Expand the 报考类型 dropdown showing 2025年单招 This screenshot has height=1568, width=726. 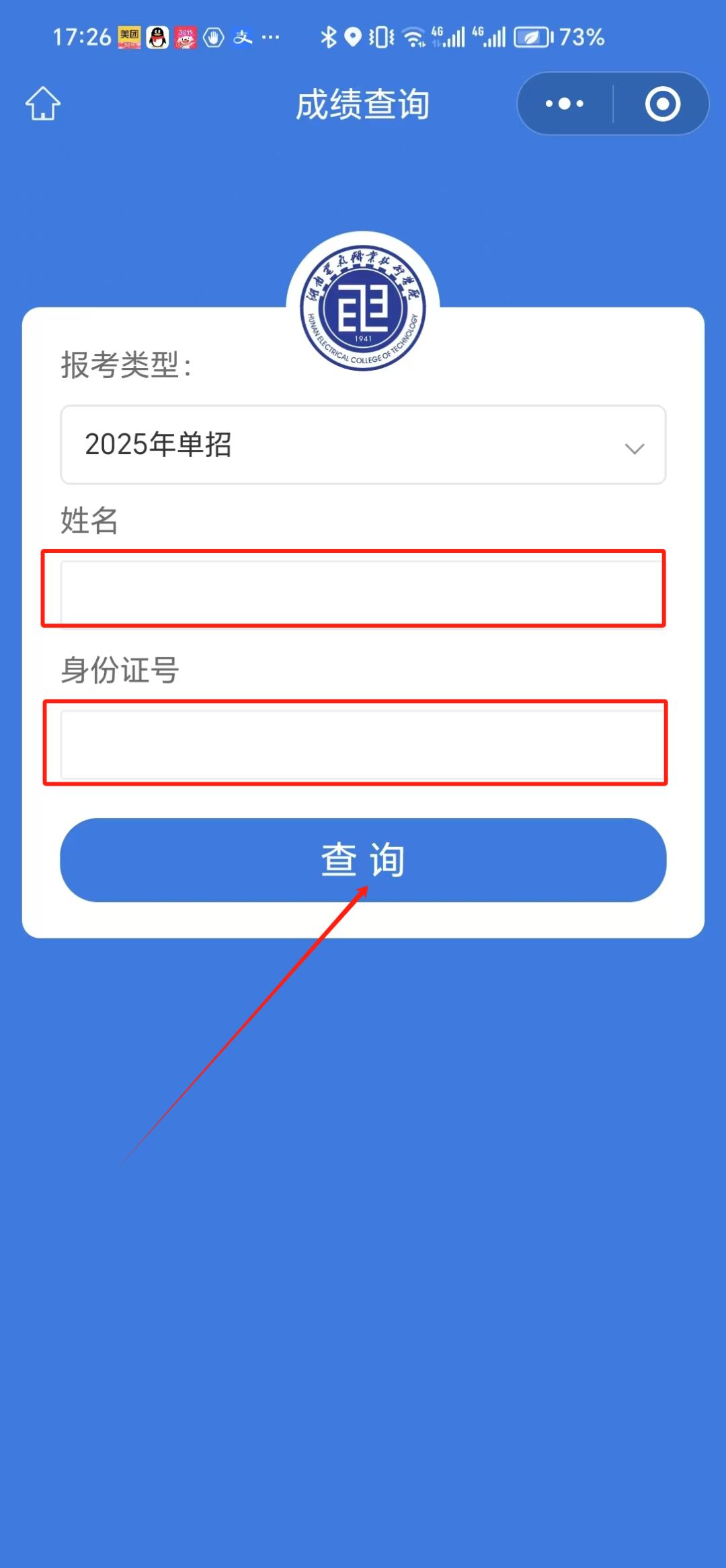(x=363, y=445)
